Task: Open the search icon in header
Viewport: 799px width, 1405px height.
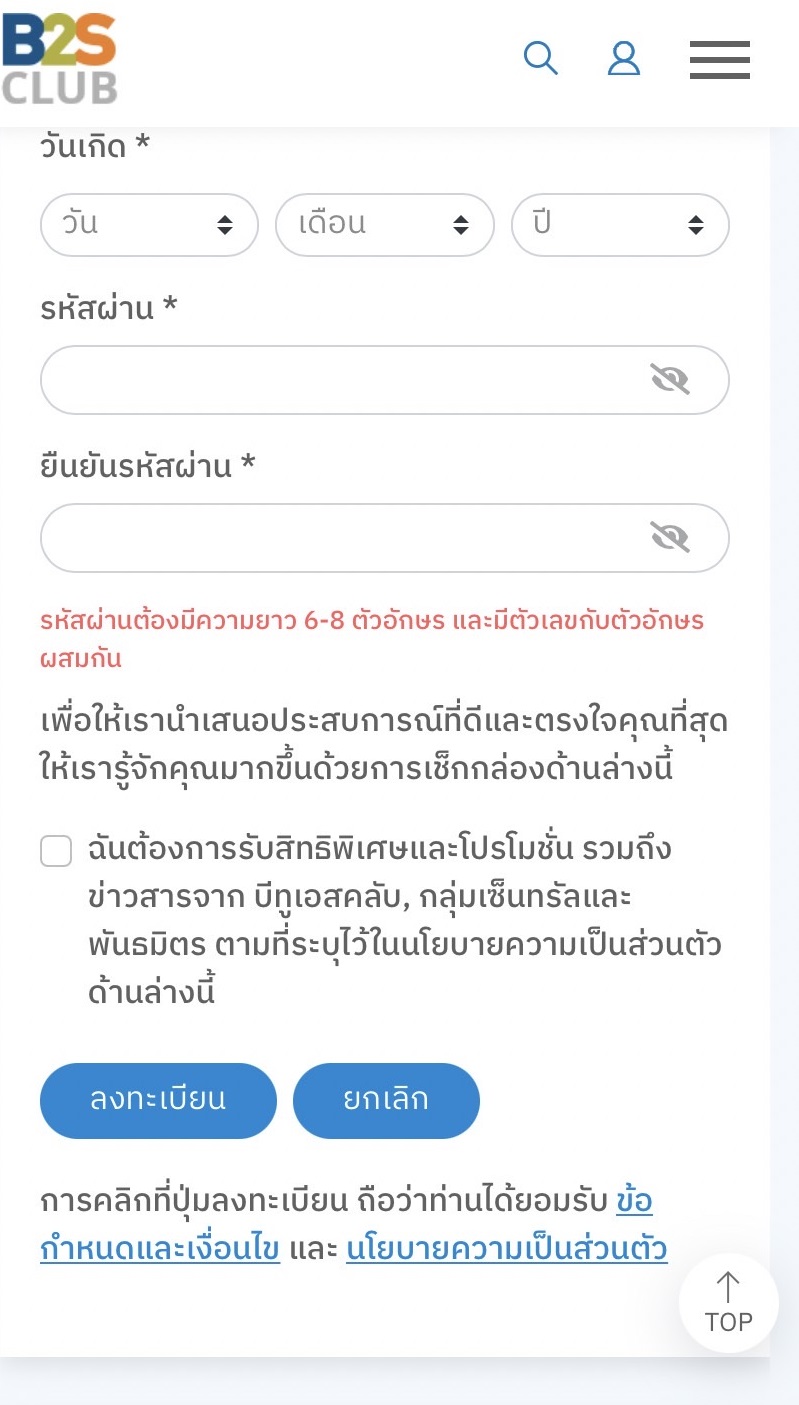Action: (540, 58)
